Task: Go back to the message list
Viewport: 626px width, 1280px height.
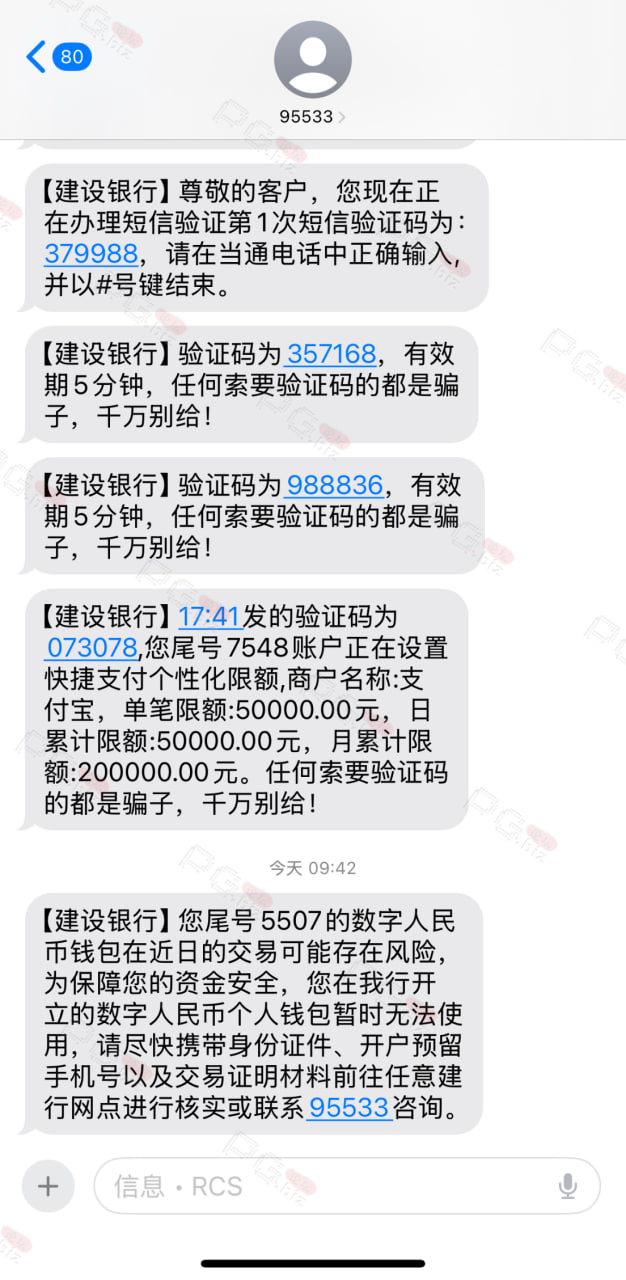Action: tap(58, 57)
